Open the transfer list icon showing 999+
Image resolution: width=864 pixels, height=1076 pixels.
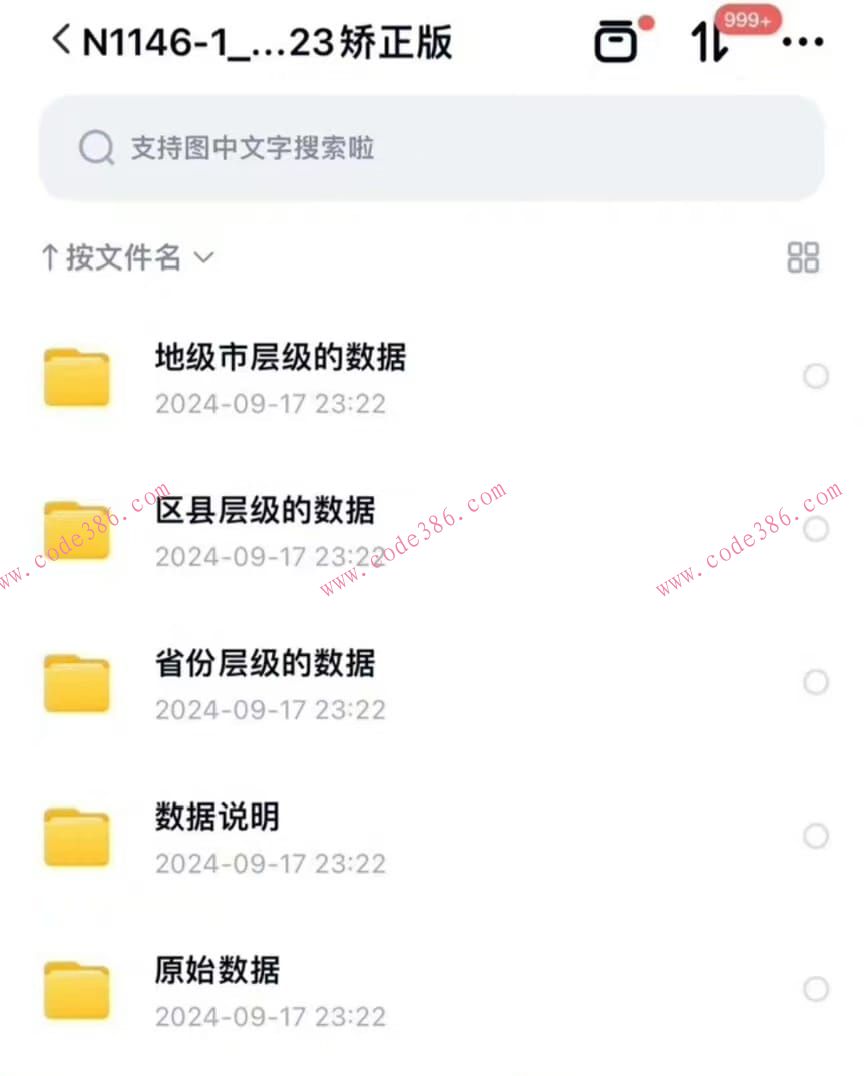pos(708,42)
